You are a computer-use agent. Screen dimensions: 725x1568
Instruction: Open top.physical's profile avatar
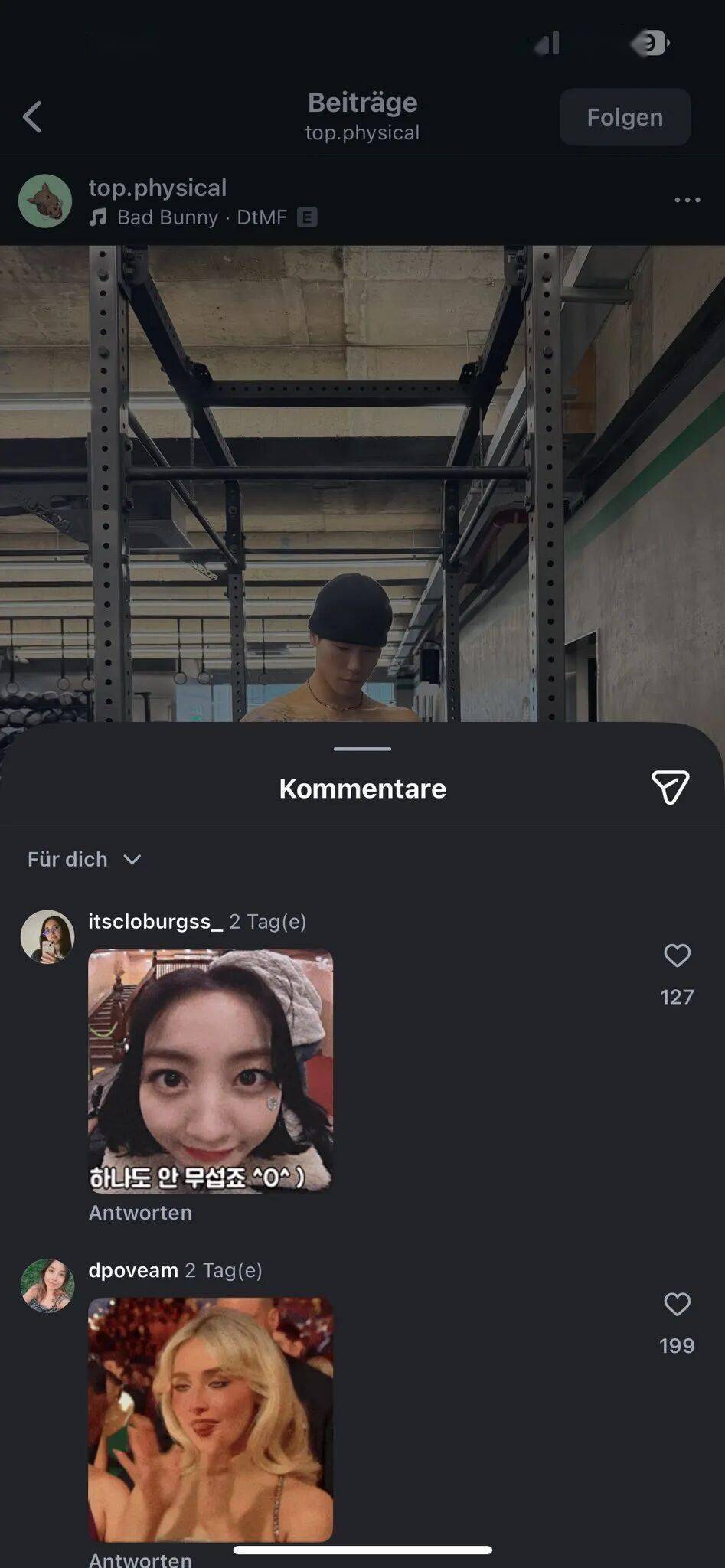tap(46, 200)
